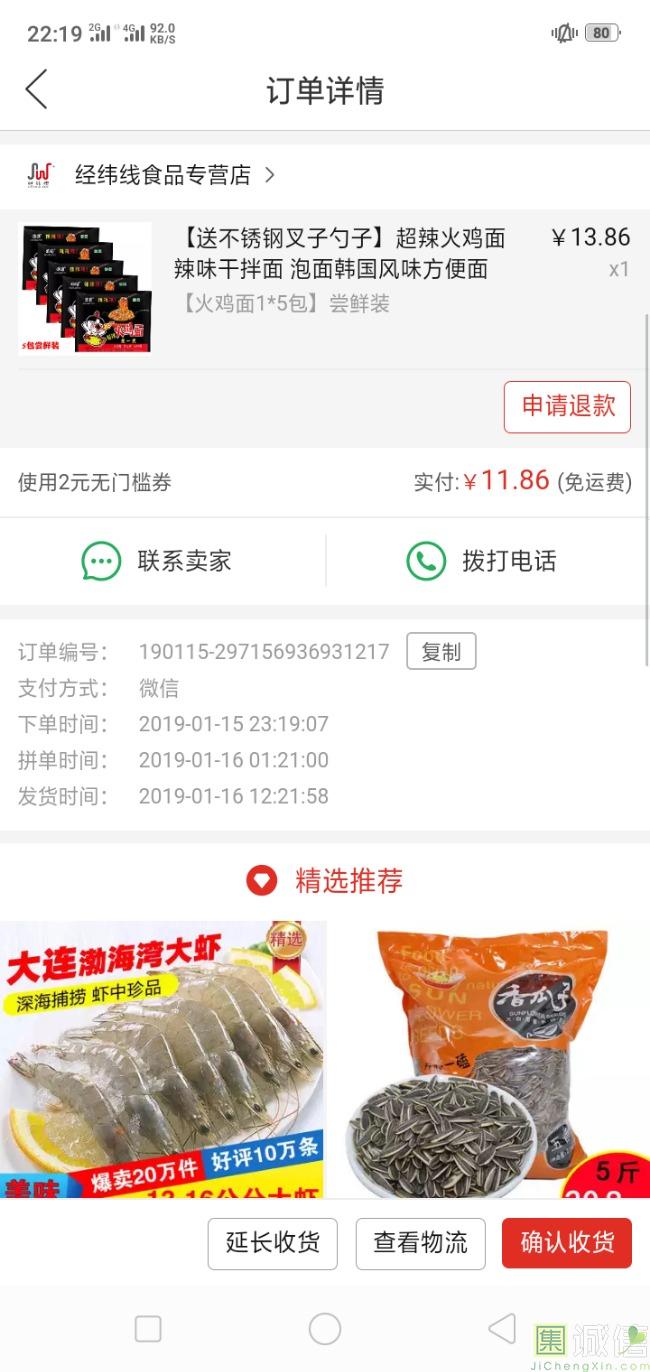650x1372 pixels.
Task: Tap the 申请退款 refund button
Action: click(x=567, y=406)
